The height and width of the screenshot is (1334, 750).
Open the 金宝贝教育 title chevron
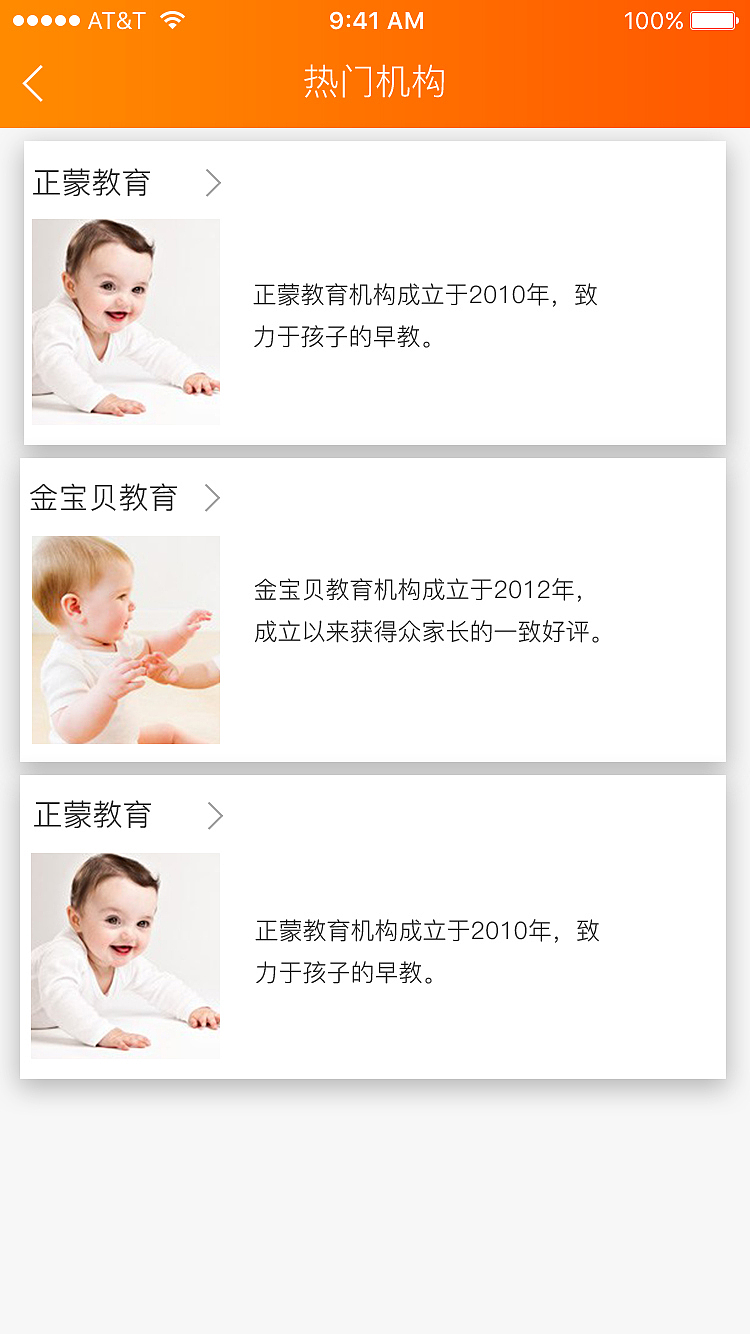coord(212,497)
